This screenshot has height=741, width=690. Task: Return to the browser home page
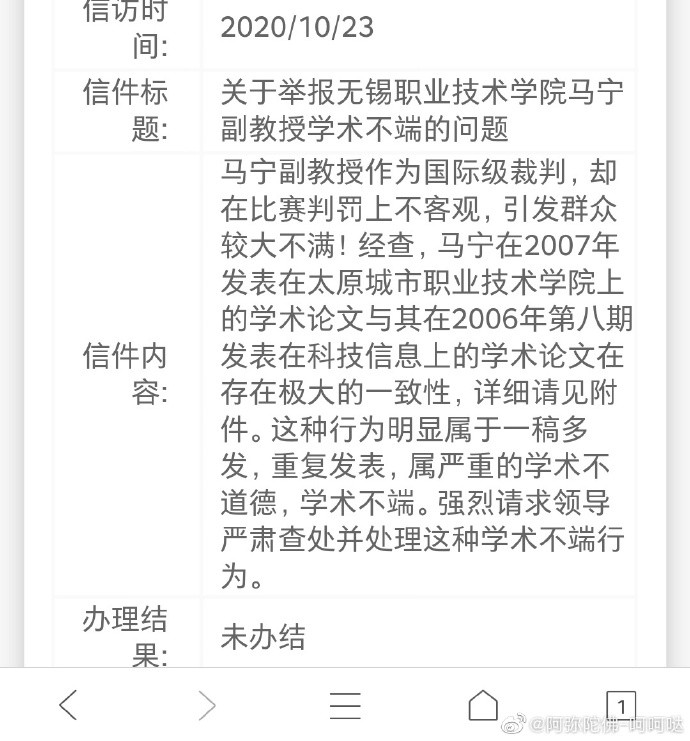pyautogui.click(x=483, y=705)
